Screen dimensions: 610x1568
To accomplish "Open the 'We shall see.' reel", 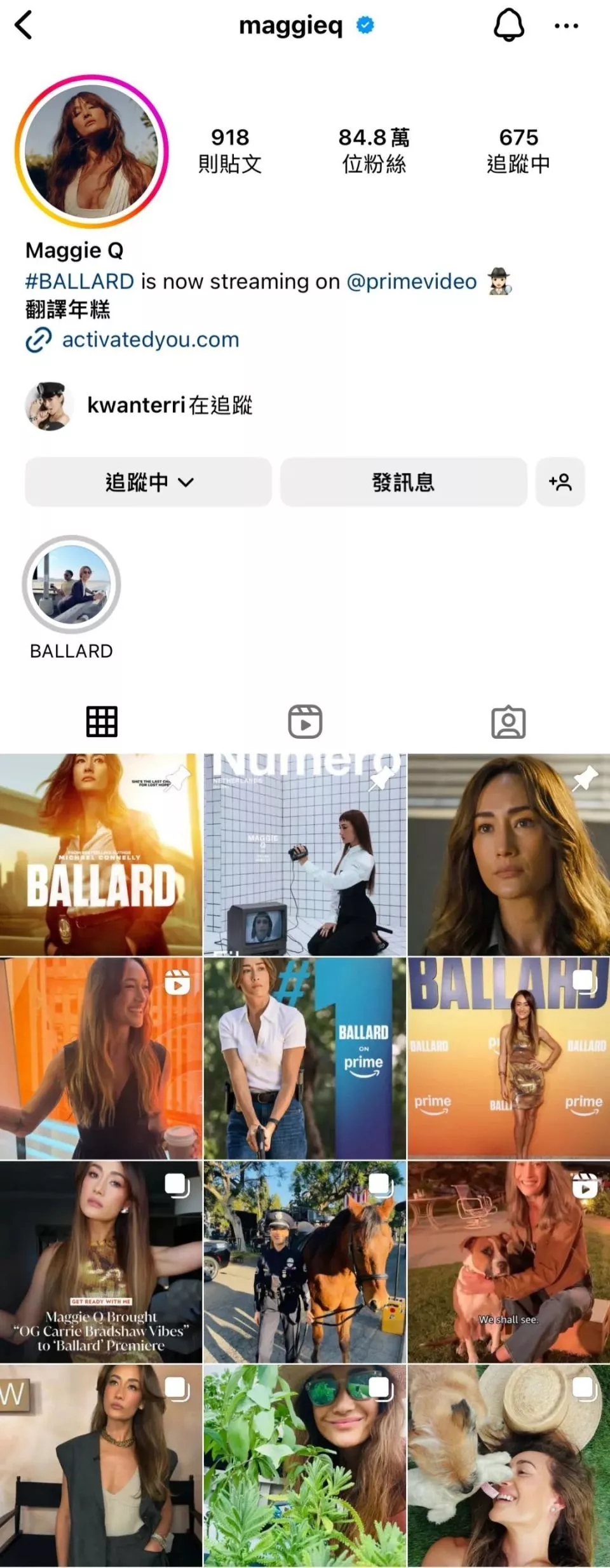I will coord(508,1262).
